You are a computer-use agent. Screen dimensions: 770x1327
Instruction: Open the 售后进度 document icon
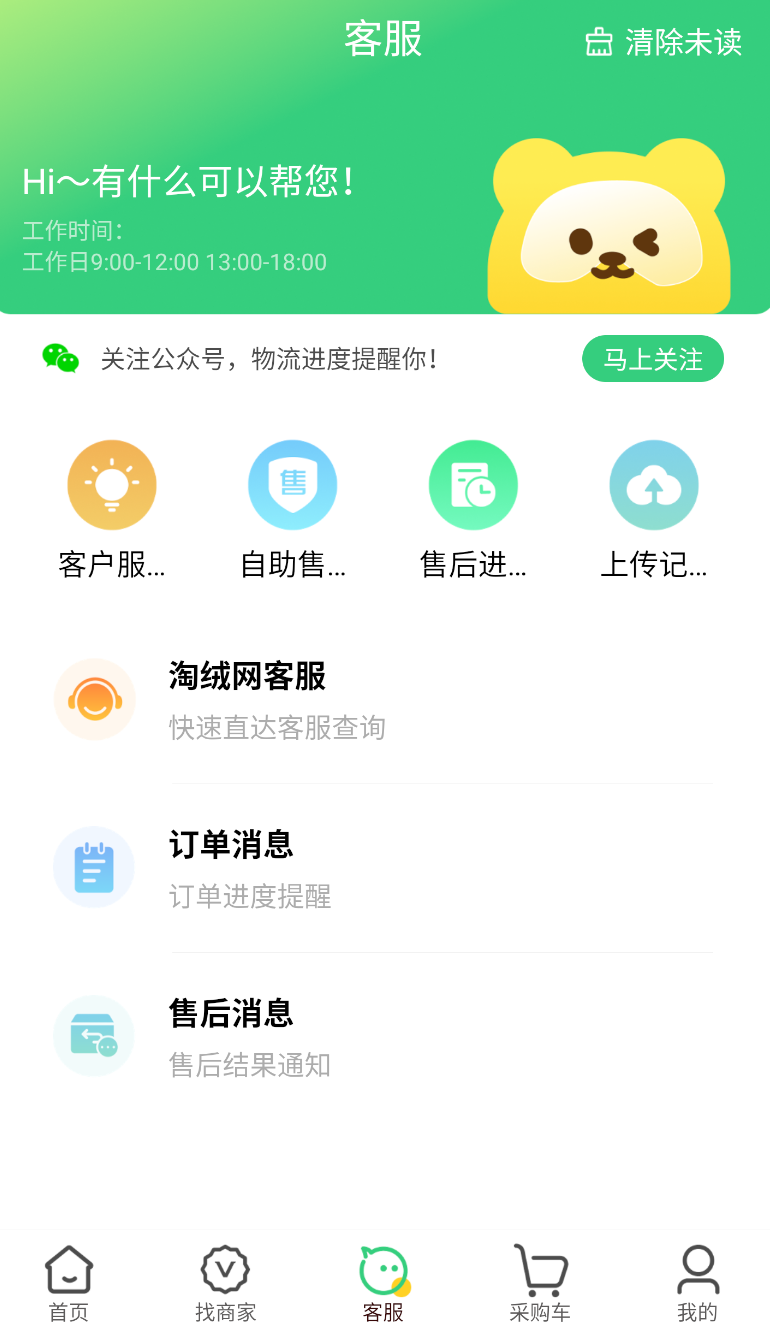[x=473, y=484]
